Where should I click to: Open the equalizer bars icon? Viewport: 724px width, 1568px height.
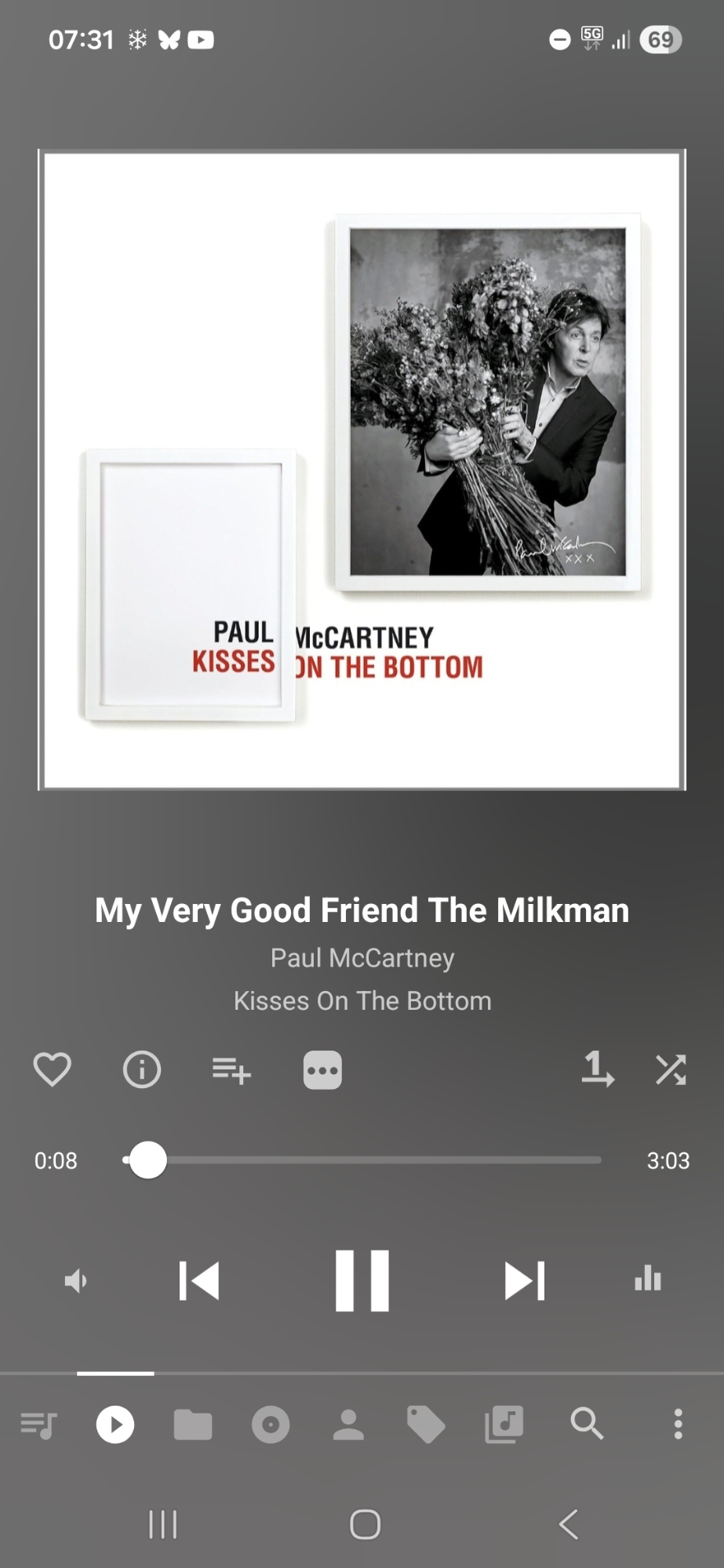648,1279
